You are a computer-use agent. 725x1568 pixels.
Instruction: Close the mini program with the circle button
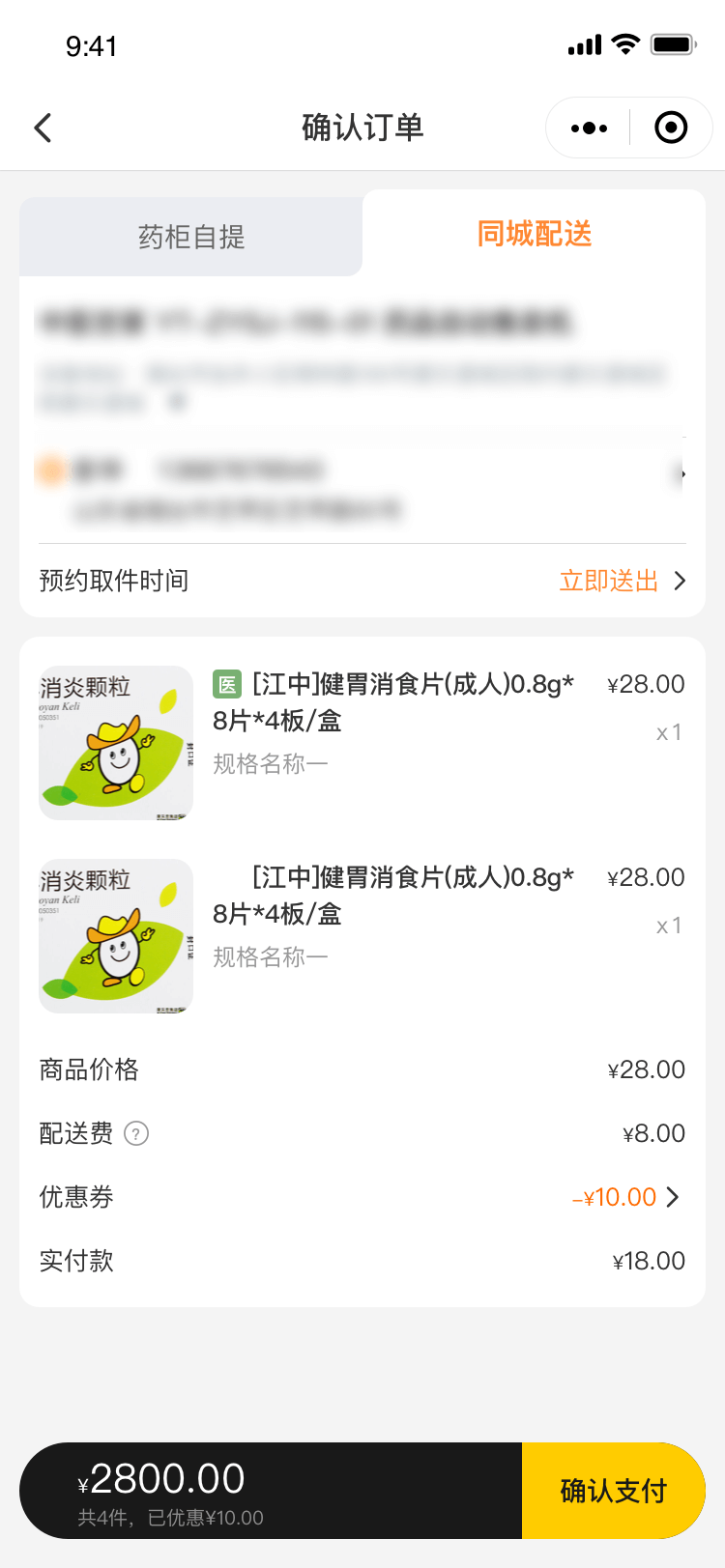tap(671, 128)
